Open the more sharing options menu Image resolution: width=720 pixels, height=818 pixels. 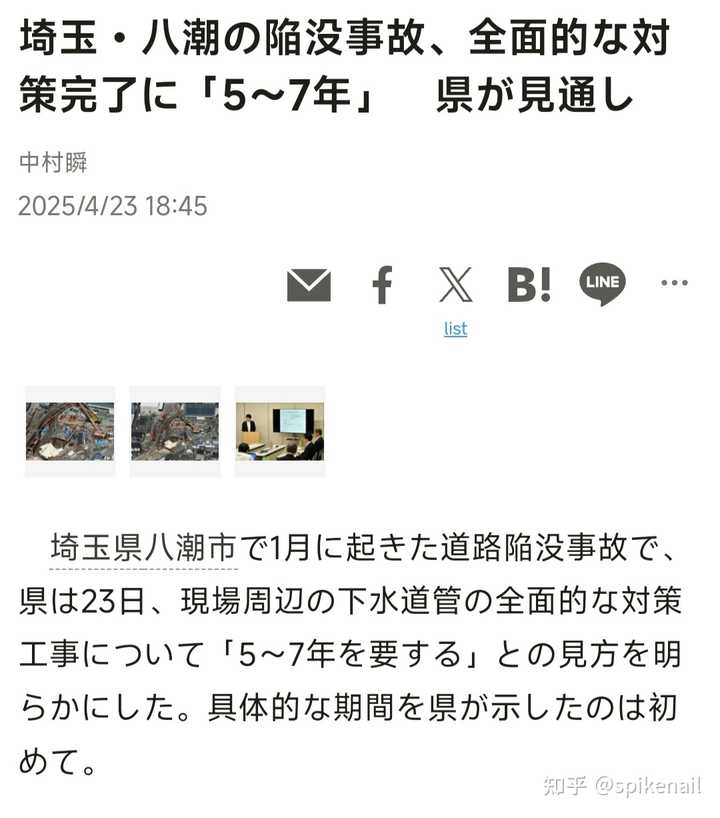pos(675,284)
